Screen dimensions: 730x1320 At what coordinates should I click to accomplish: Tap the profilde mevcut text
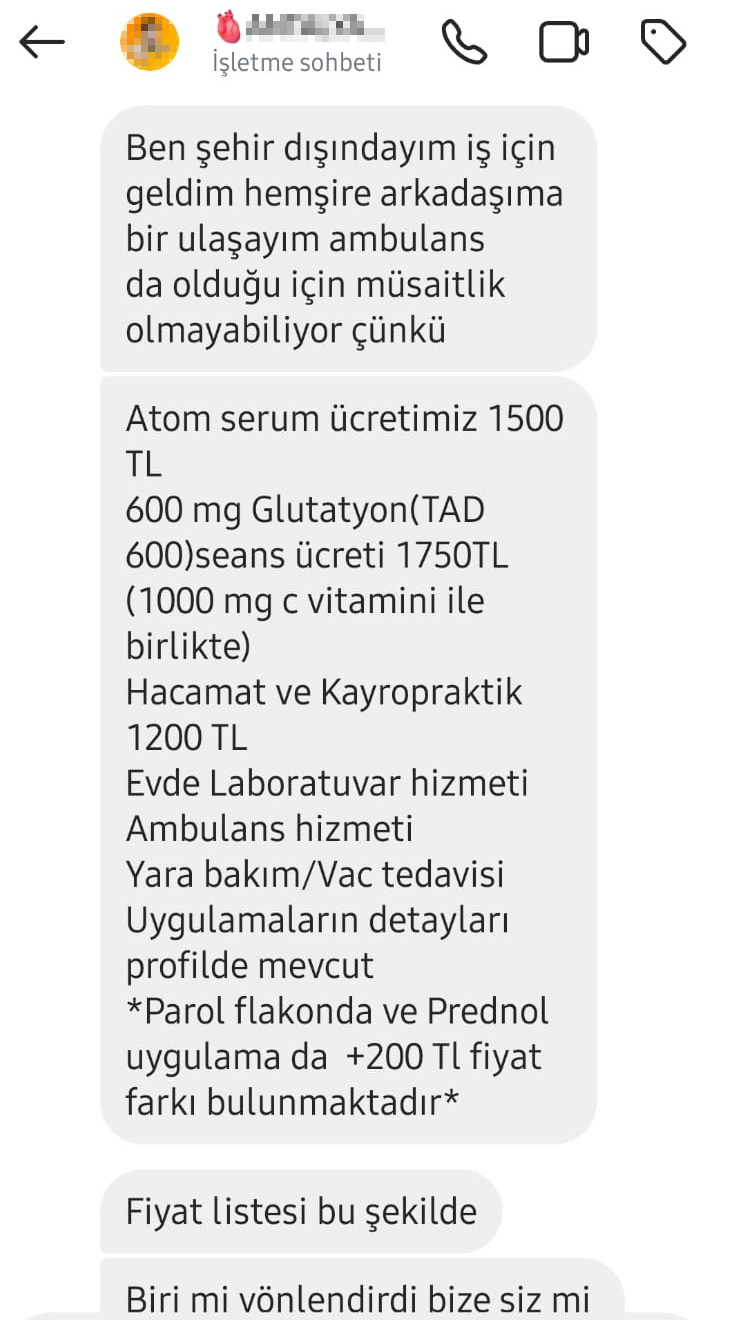pyautogui.click(x=248, y=966)
